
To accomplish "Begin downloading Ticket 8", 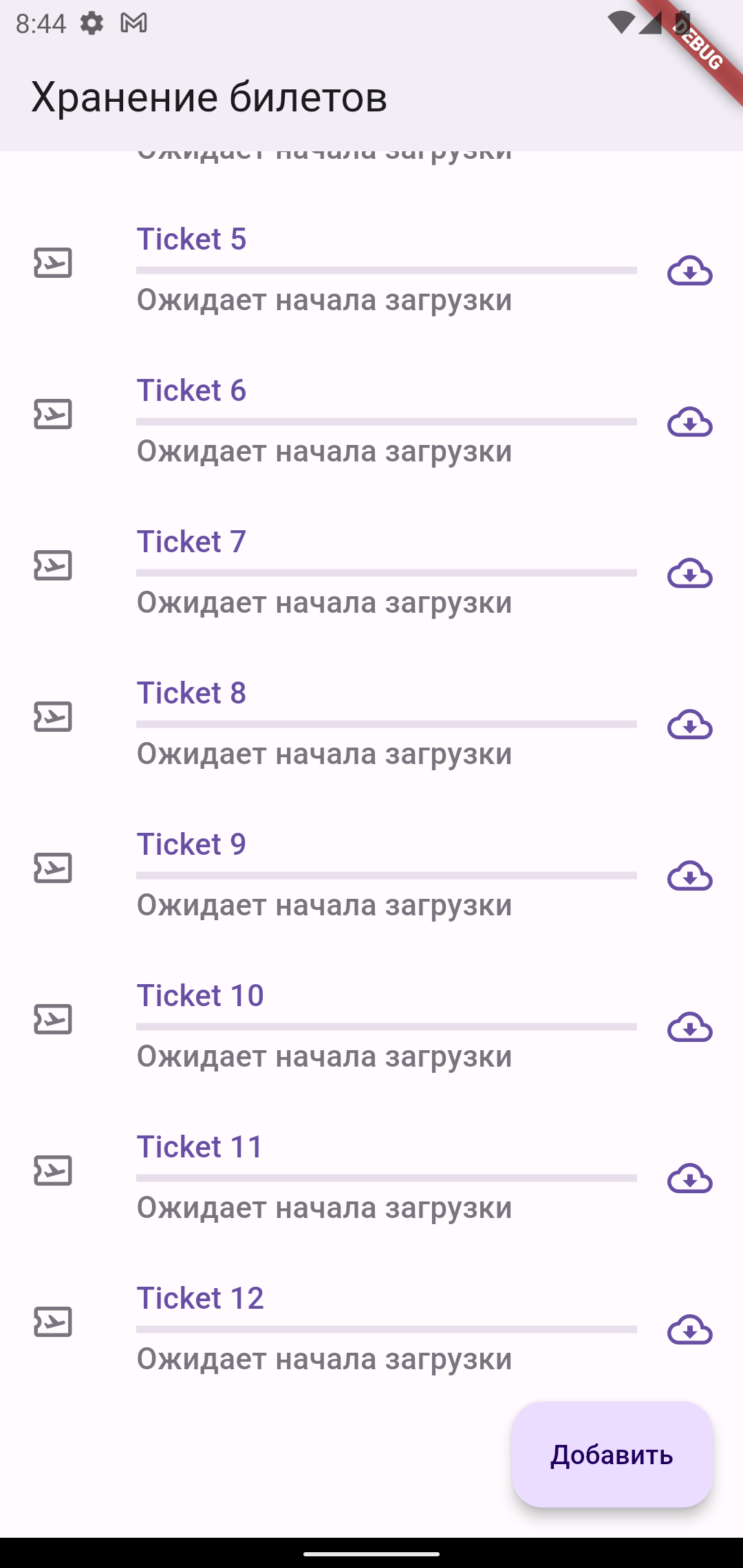I will tap(689, 725).
